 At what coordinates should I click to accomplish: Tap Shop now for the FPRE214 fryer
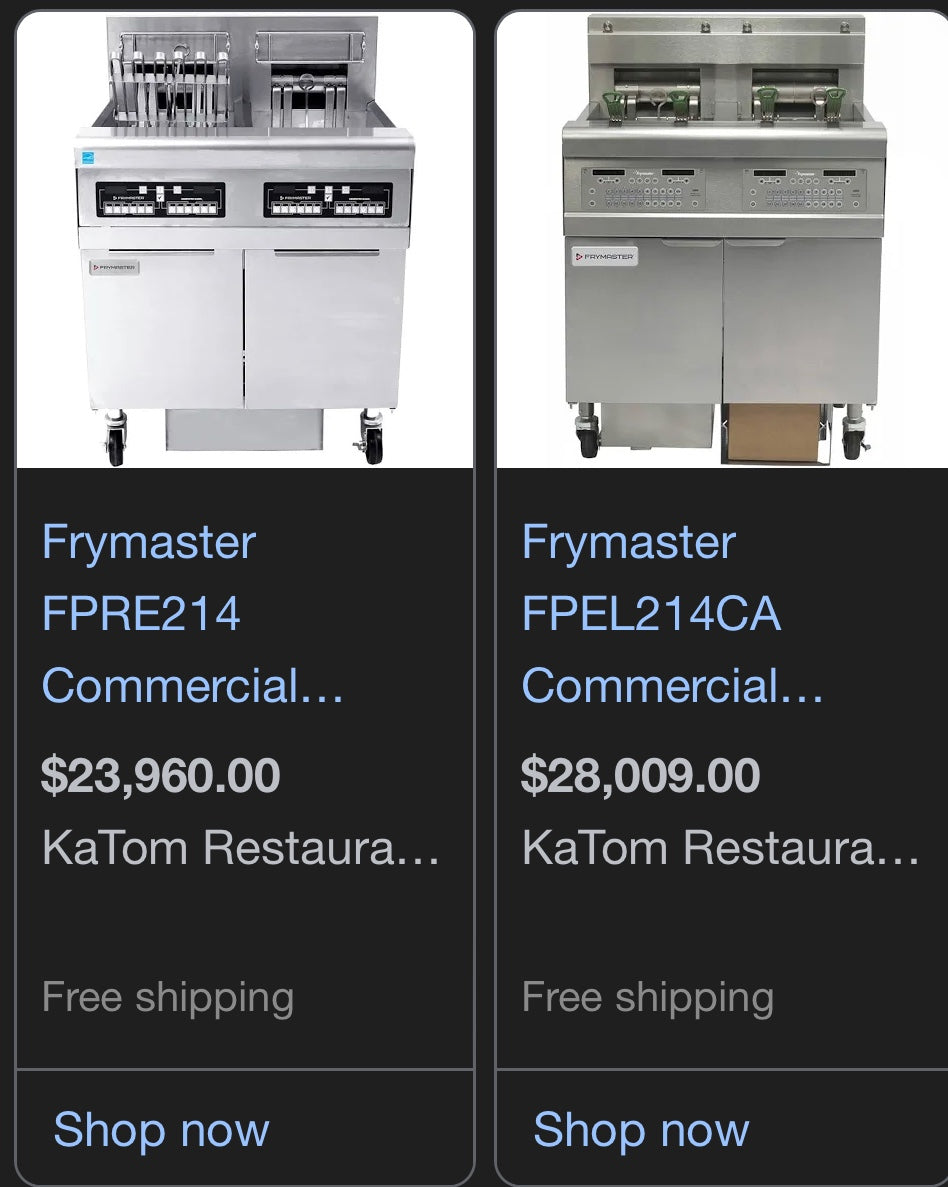[x=161, y=1130]
